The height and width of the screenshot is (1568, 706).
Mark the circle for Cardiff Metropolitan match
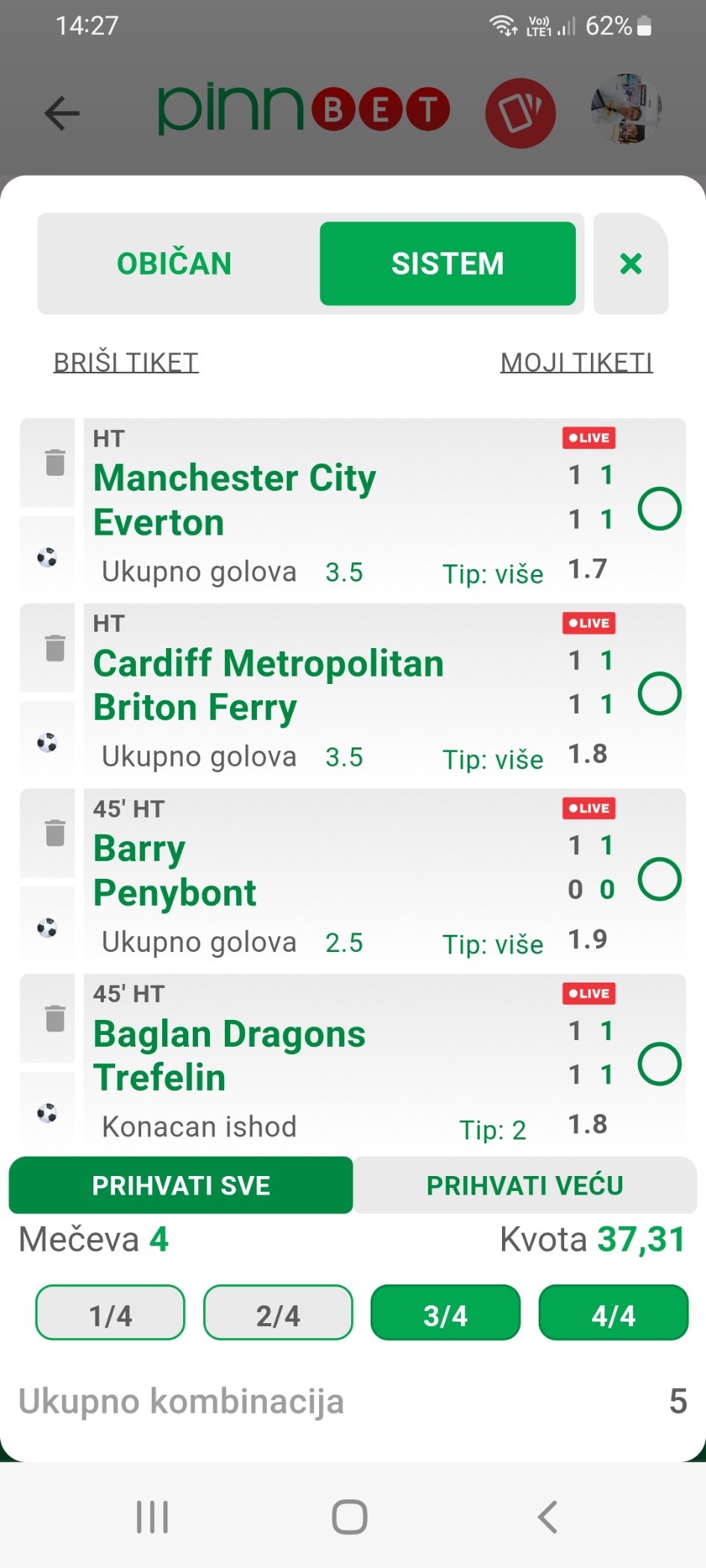pos(659,694)
